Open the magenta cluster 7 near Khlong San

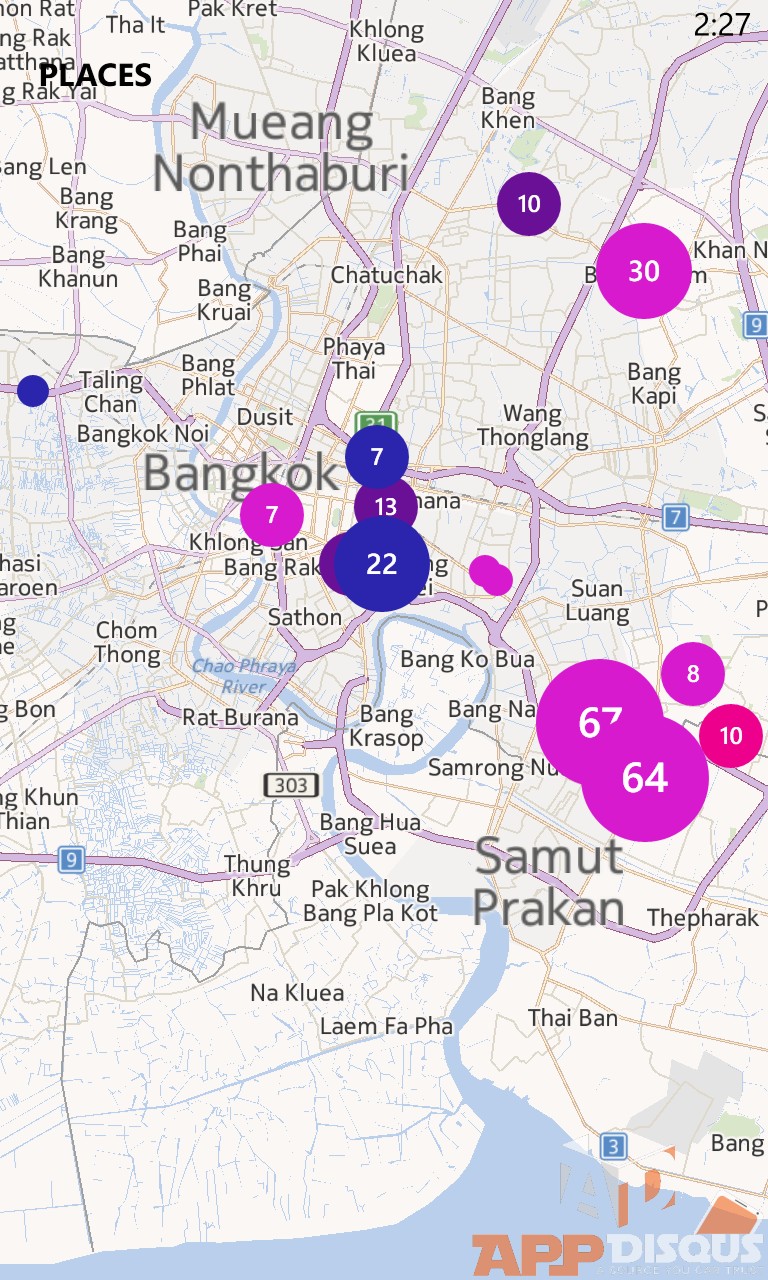272,516
